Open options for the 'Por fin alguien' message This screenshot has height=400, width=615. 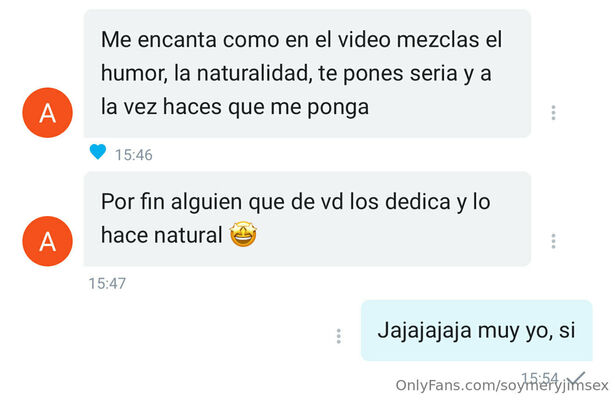[x=553, y=241]
